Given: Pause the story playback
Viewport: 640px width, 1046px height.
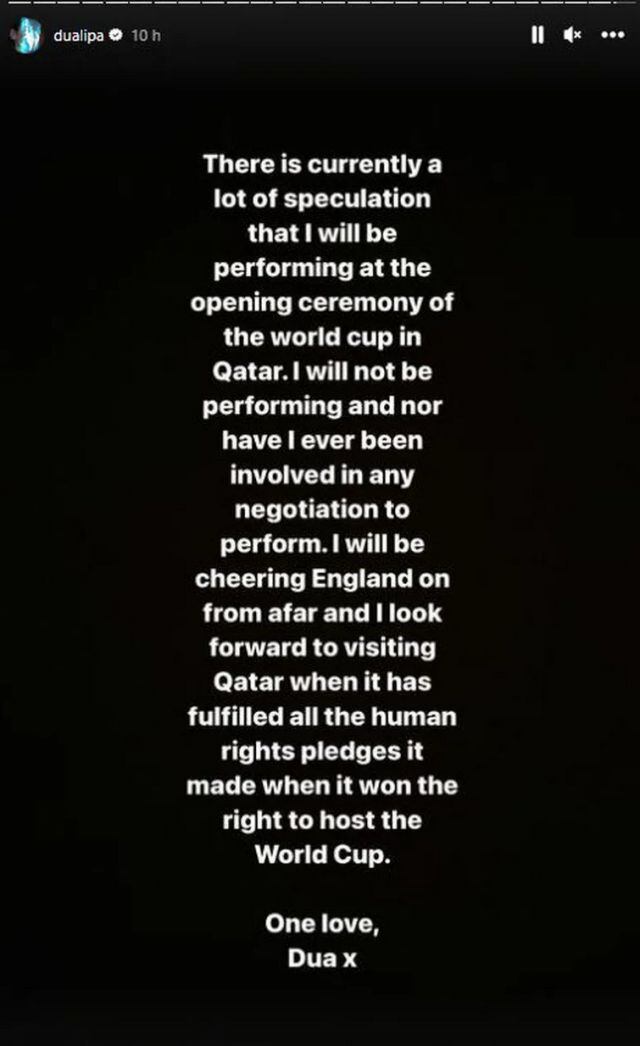Looking at the screenshot, I should 537,35.
